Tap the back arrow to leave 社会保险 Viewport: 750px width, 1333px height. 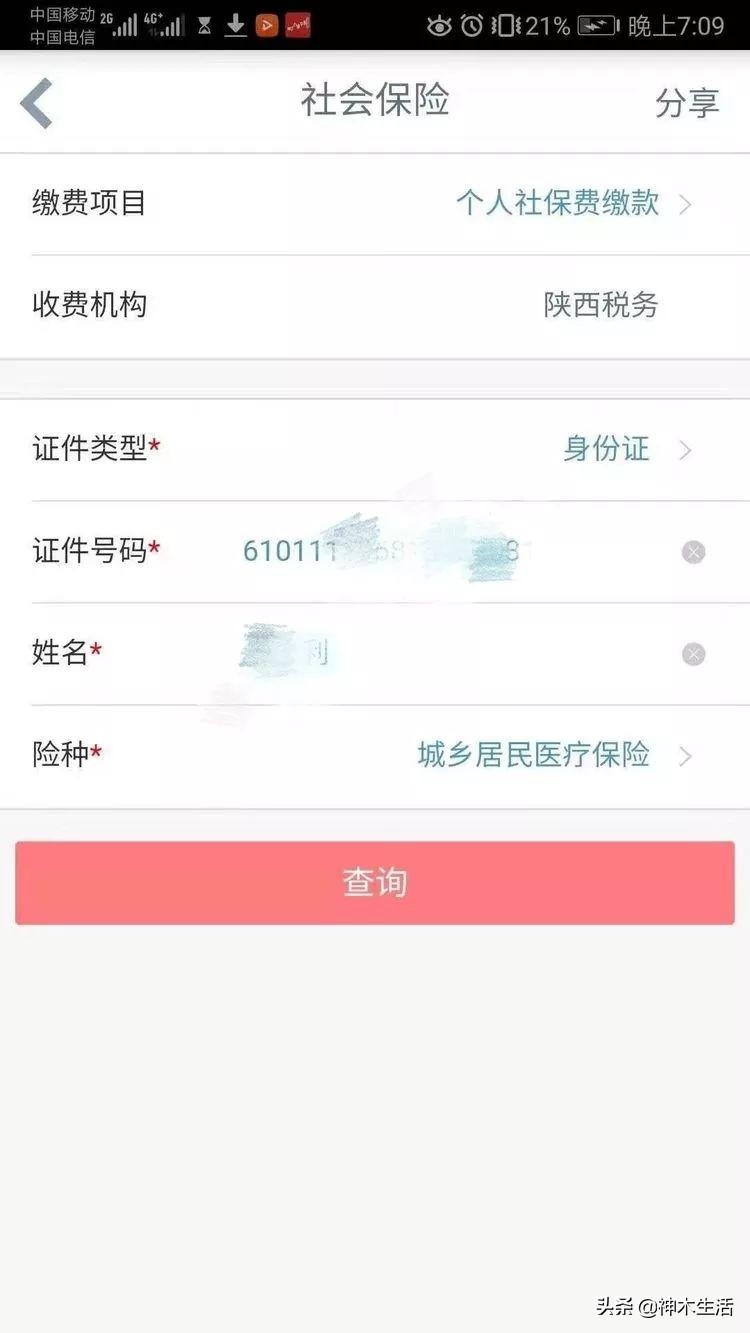click(x=35, y=102)
